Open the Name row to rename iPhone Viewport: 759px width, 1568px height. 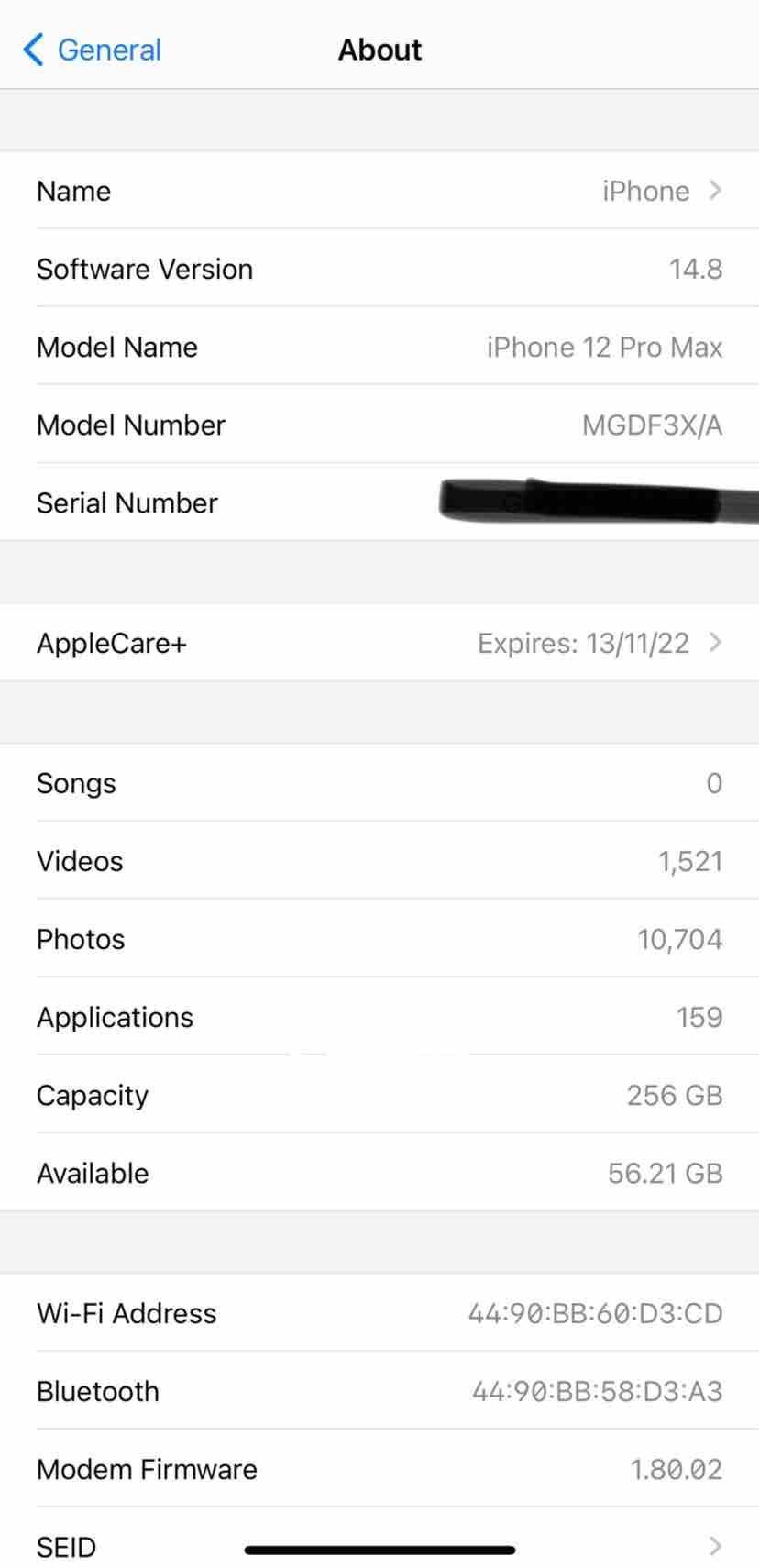(379, 191)
